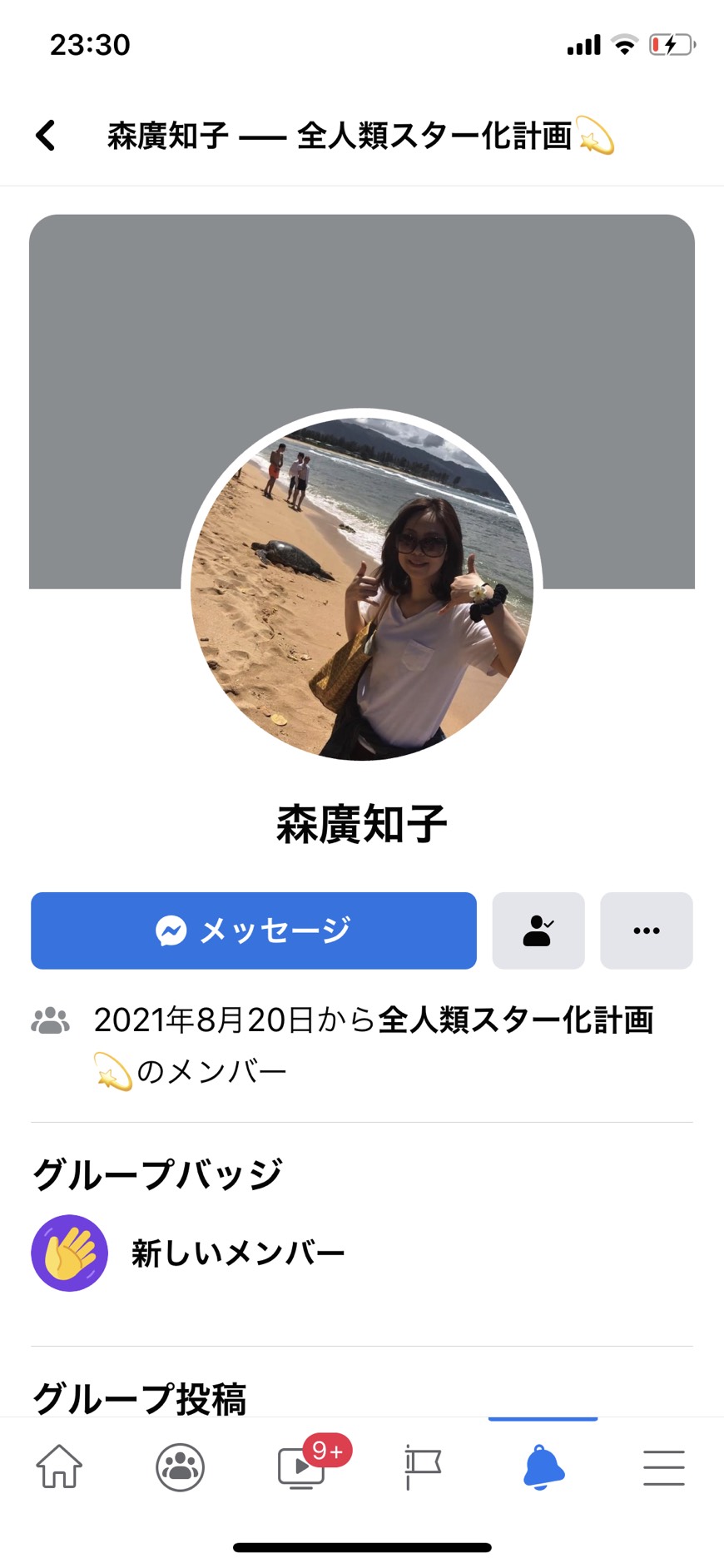
Task: Open the Groups tab
Action: click(x=180, y=1466)
